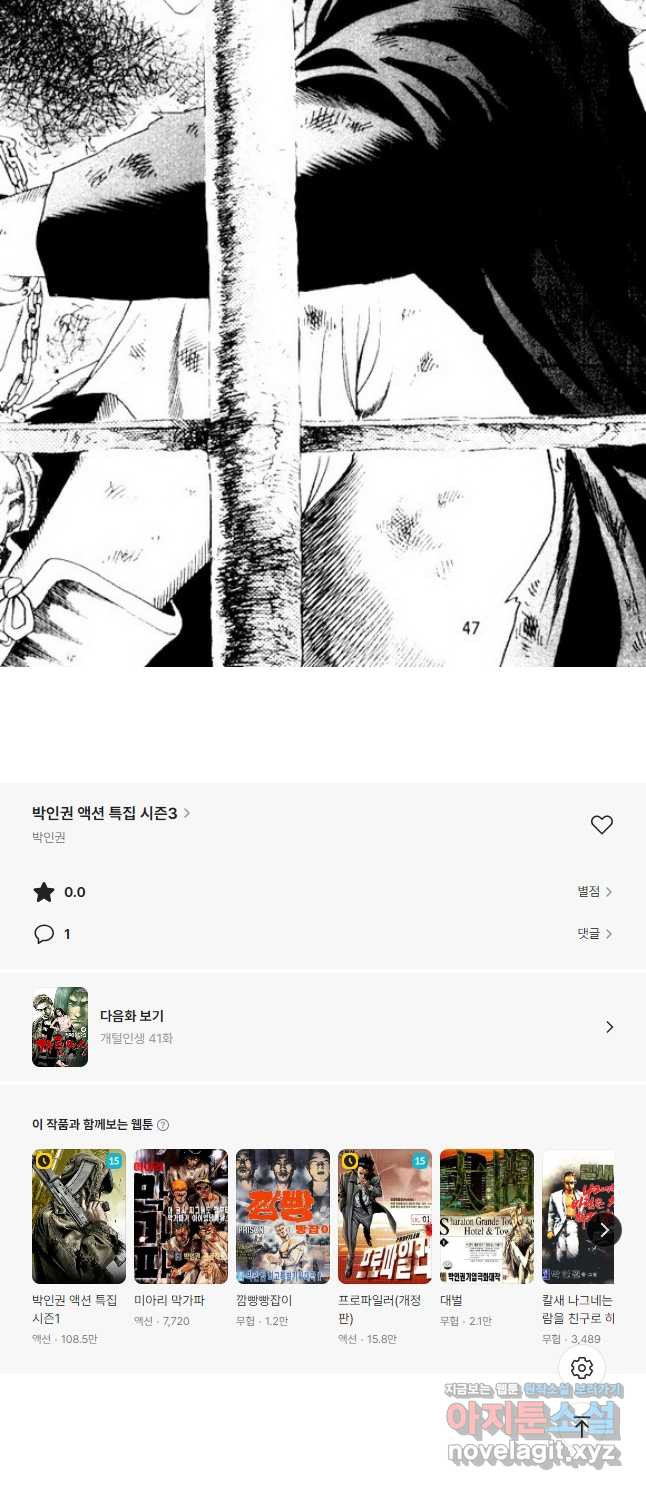Open 미아리 막가파 webtoon
The height and width of the screenshot is (1490, 646).
coord(181,1217)
